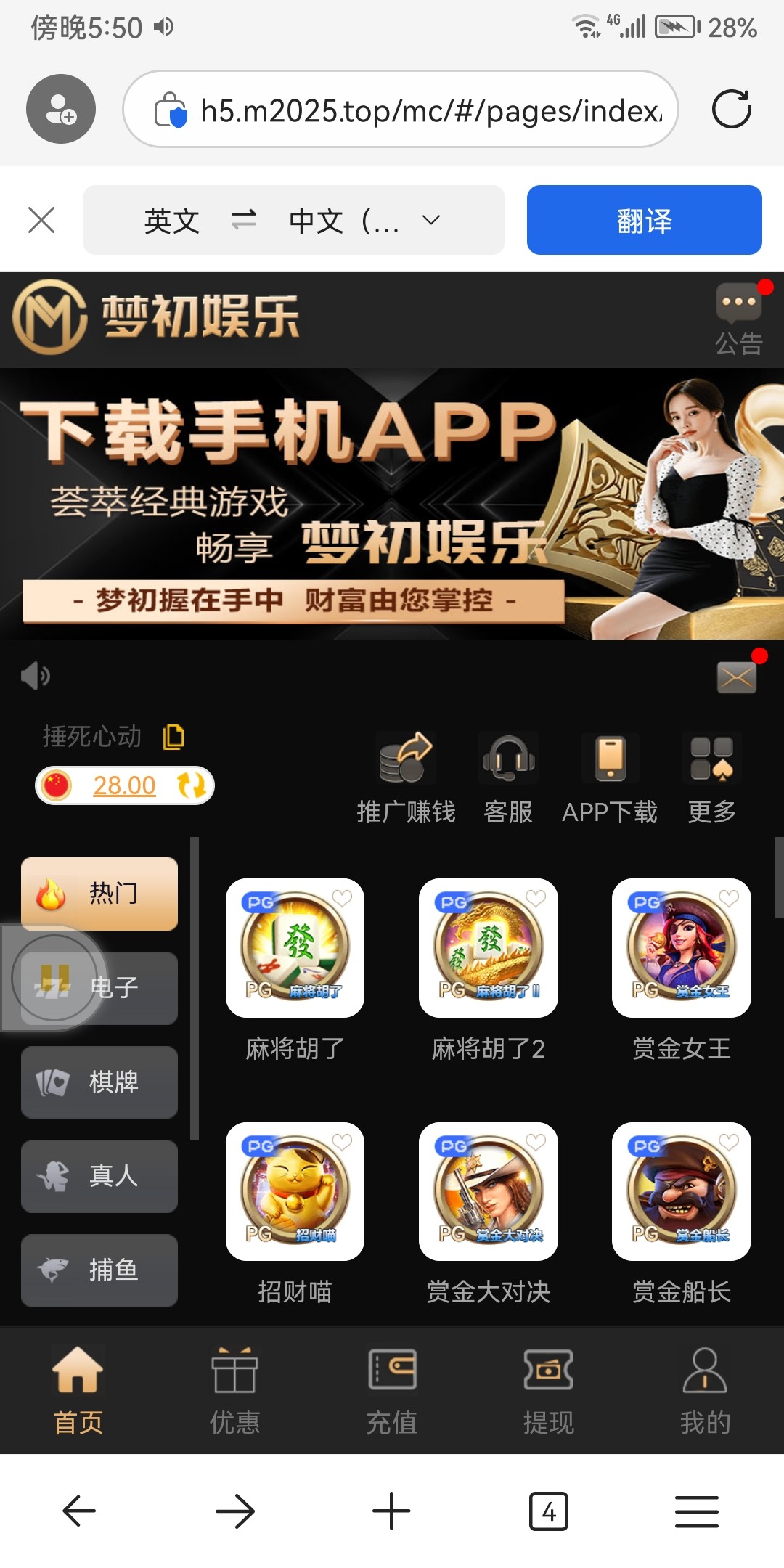Dismiss the translation bar
784x1568 pixels.
click(x=41, y=220)
